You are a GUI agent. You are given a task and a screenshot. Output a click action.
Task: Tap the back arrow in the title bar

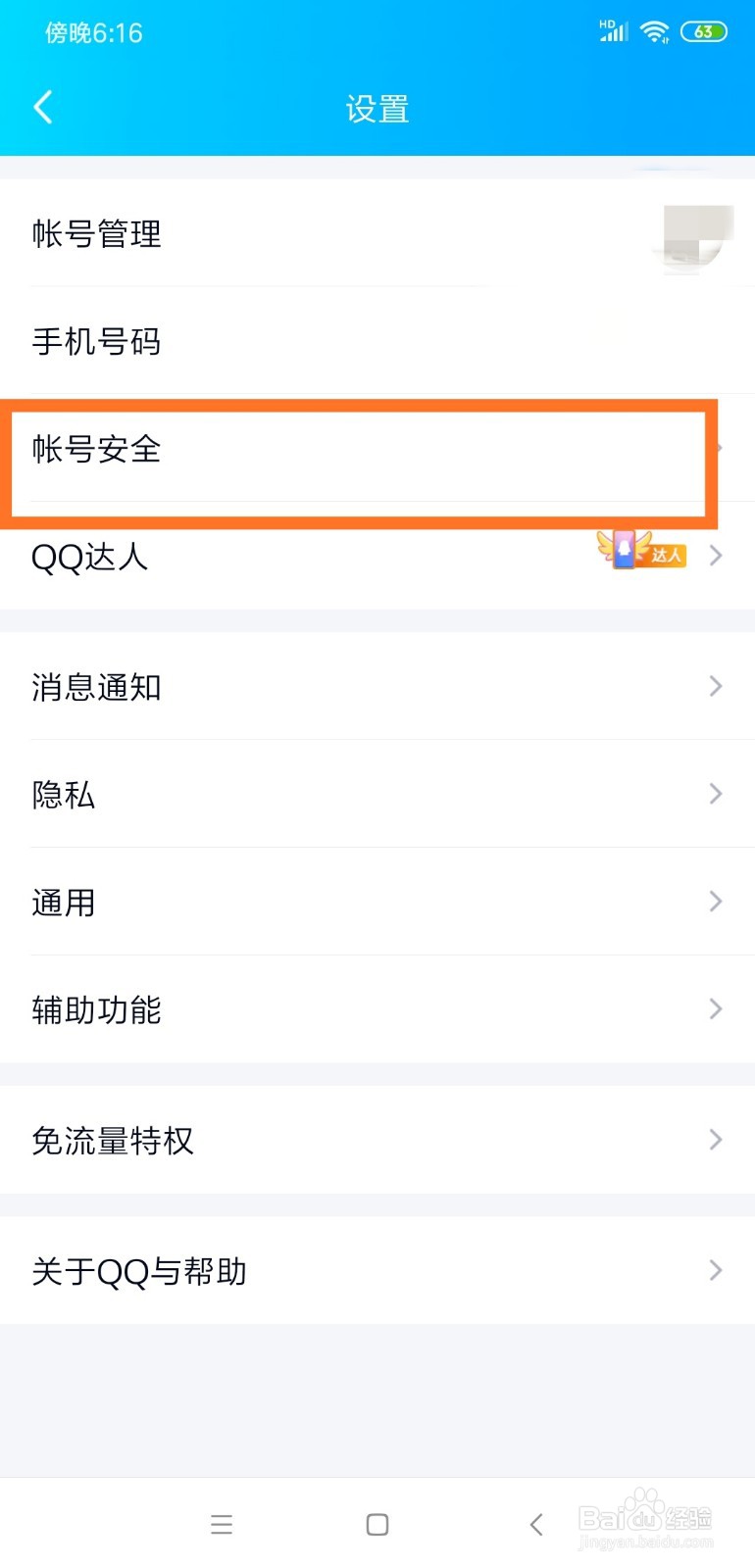[43, 108]
